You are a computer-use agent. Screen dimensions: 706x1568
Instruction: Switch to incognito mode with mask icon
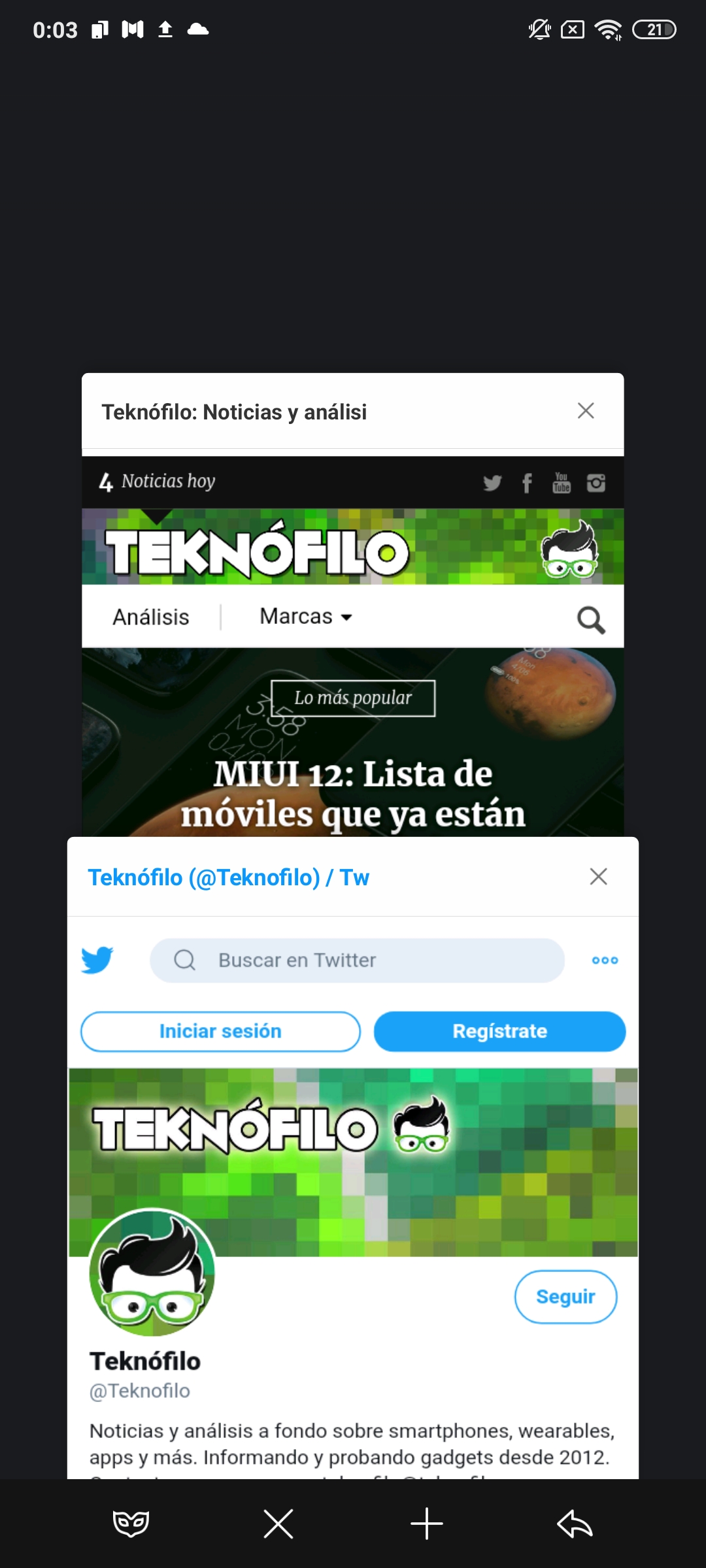[131, 1524]
